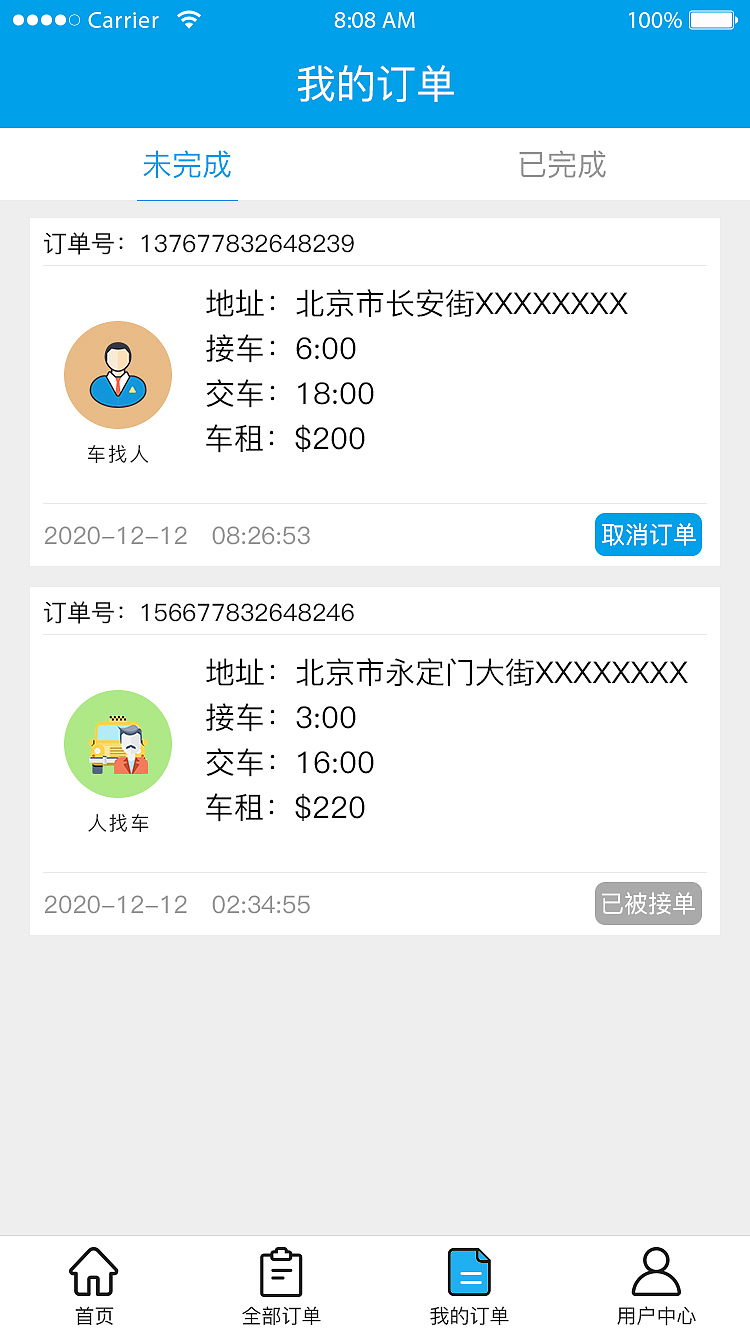
Task: Click the battery indicator icon
Action: coord(710,19)
